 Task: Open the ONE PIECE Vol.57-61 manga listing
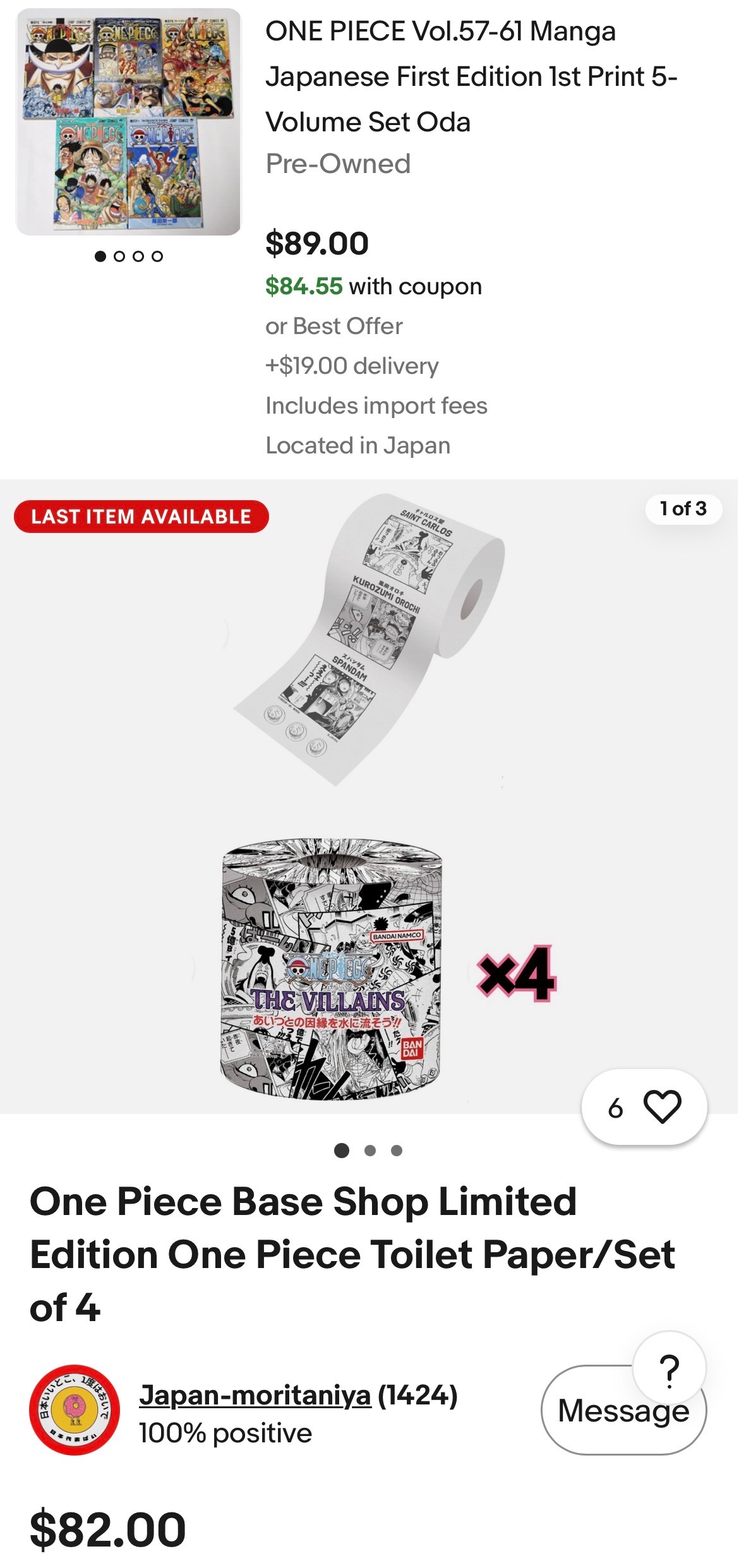tap(471, 76)
